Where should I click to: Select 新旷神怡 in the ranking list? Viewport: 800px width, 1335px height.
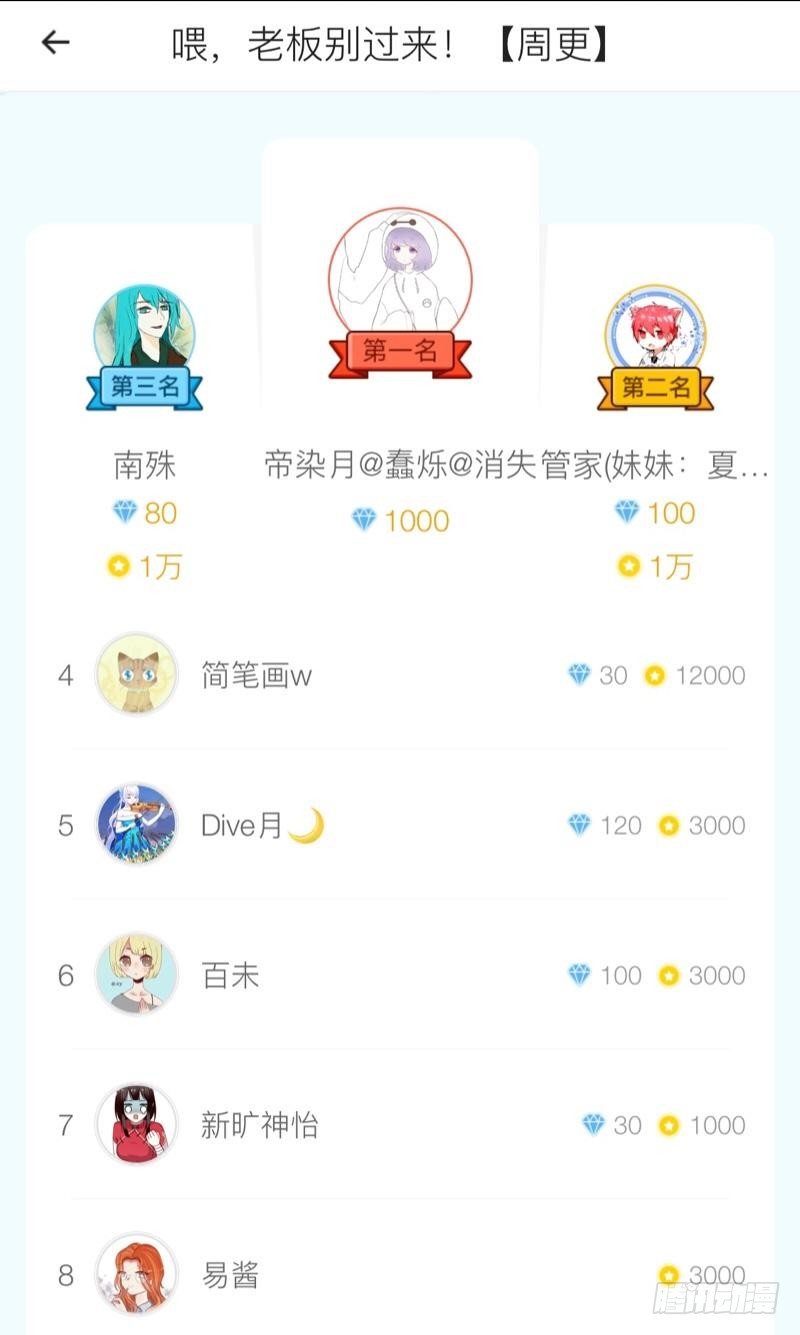[x=400, y=1125]
